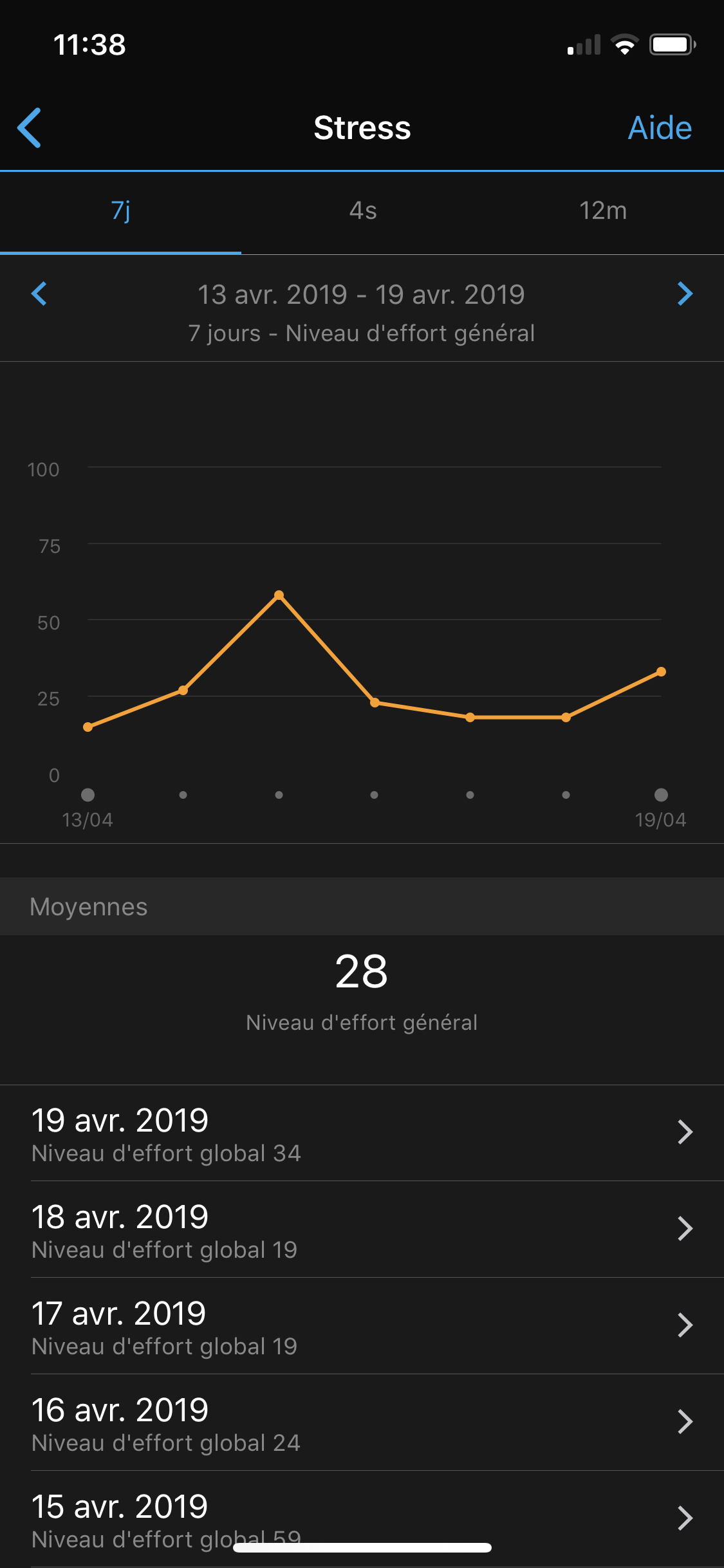
Task: Switch to the 12m tab
Action: [x=603, y=211]
